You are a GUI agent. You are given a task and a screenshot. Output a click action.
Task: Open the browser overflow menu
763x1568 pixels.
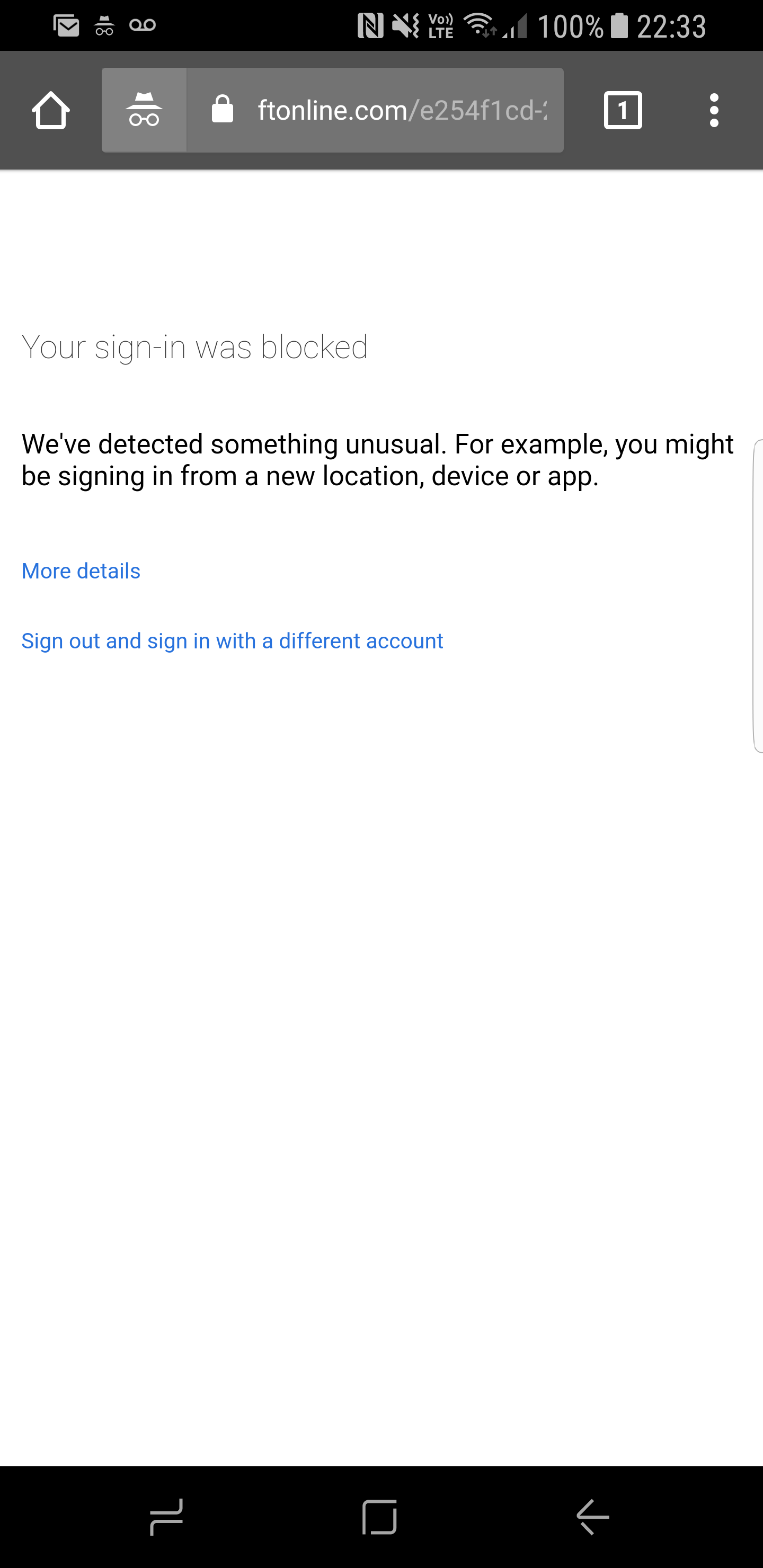714,111
